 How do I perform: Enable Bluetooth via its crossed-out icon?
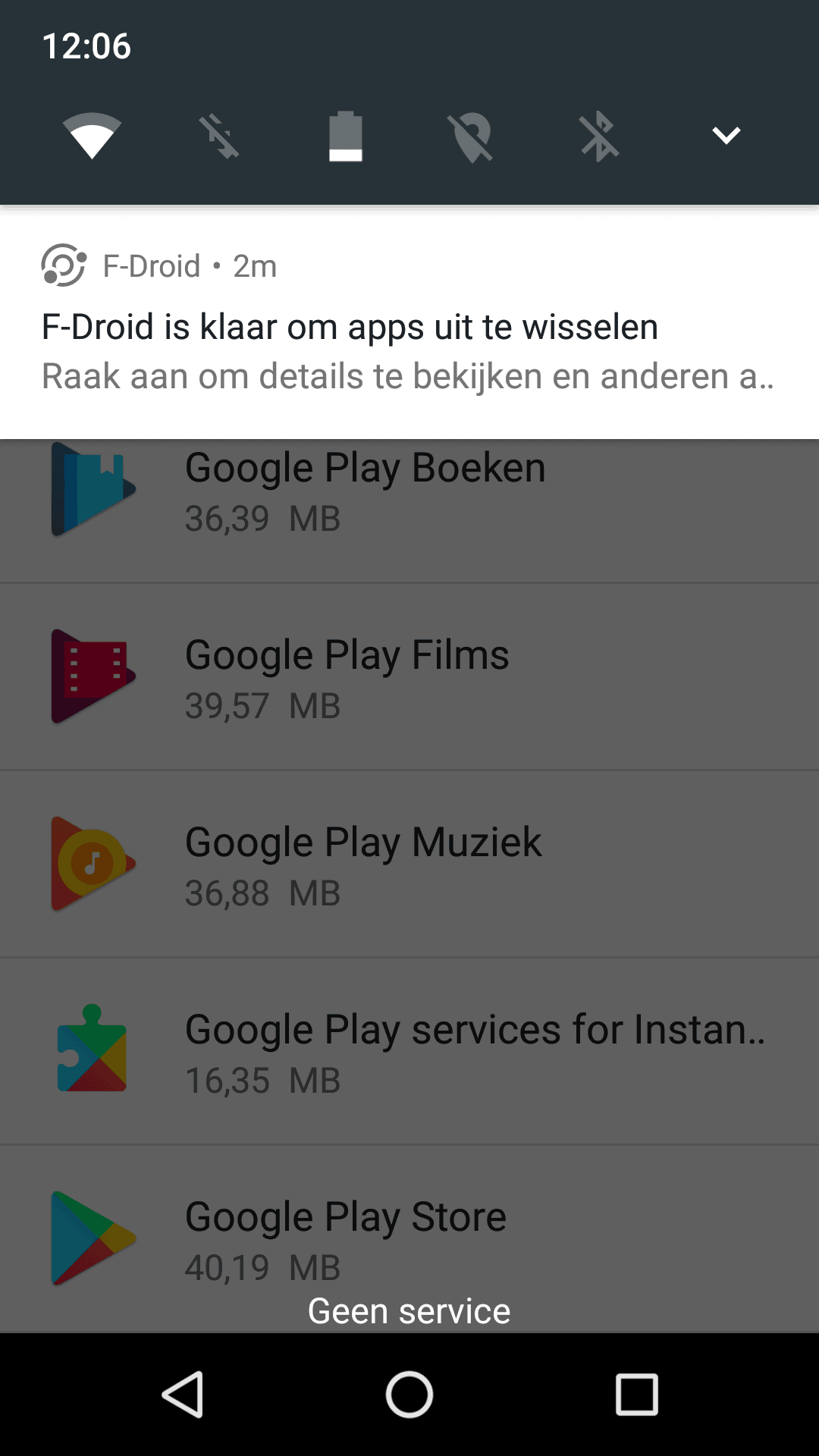click(x=599, y=136)
